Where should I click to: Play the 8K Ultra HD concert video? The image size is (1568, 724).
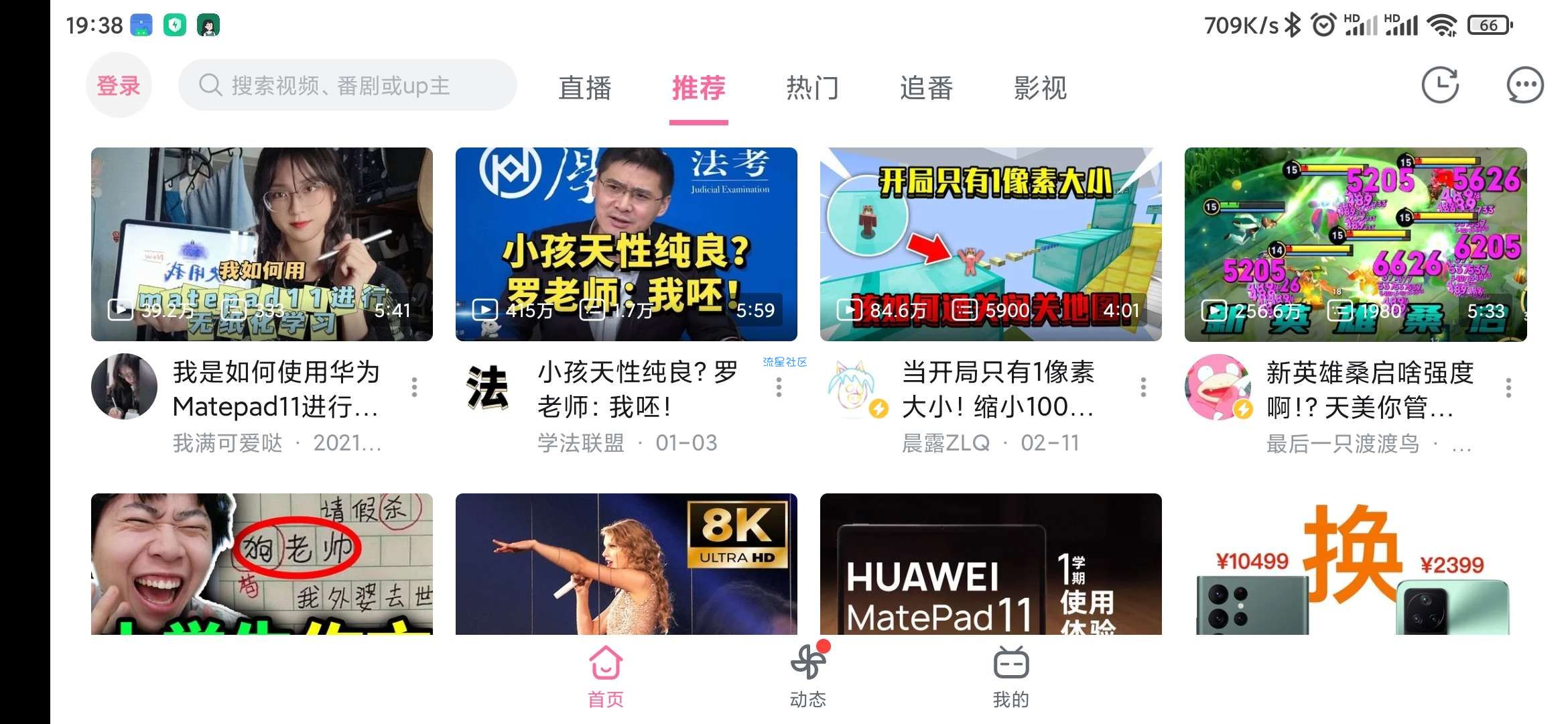point(627,564)
